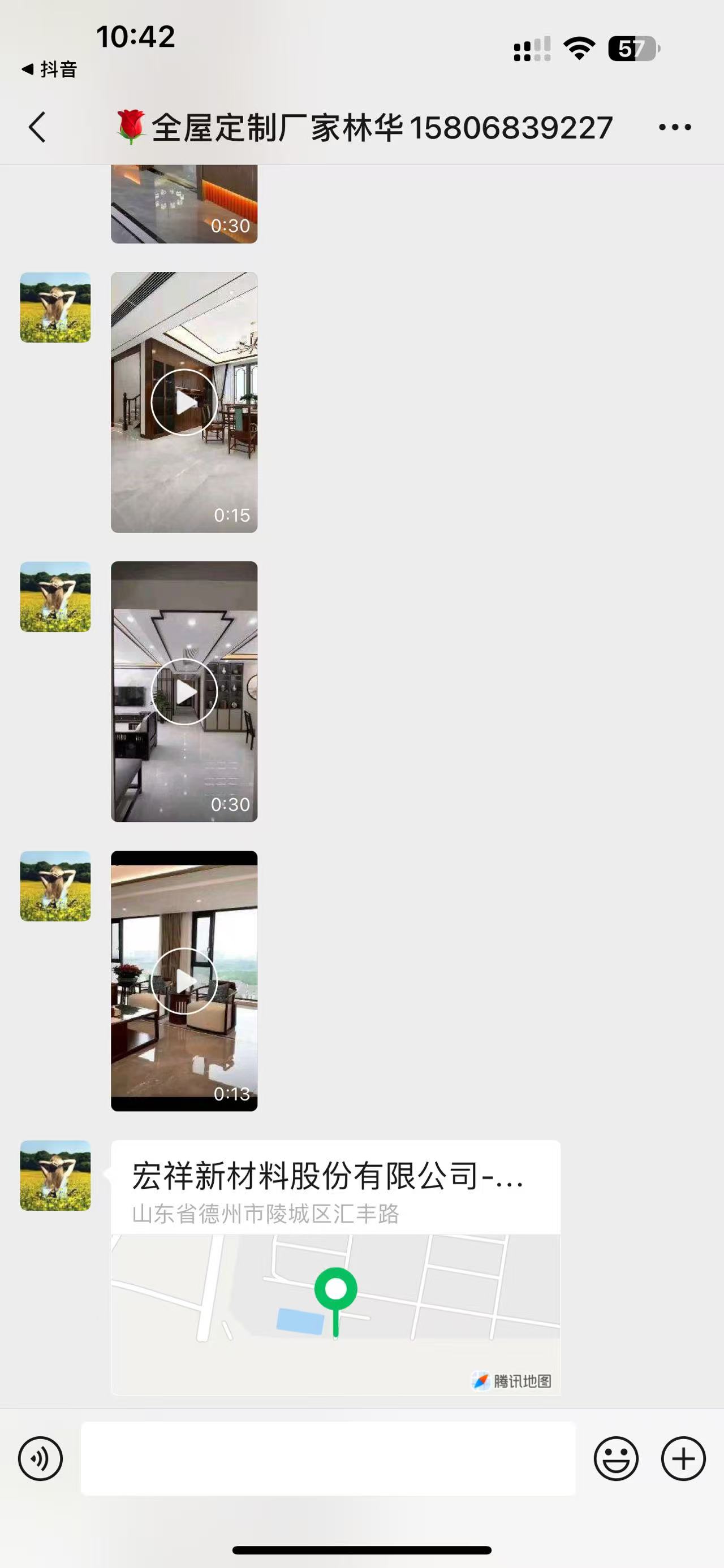
Task: Switch to voice message input
Action: point(40,1458)
